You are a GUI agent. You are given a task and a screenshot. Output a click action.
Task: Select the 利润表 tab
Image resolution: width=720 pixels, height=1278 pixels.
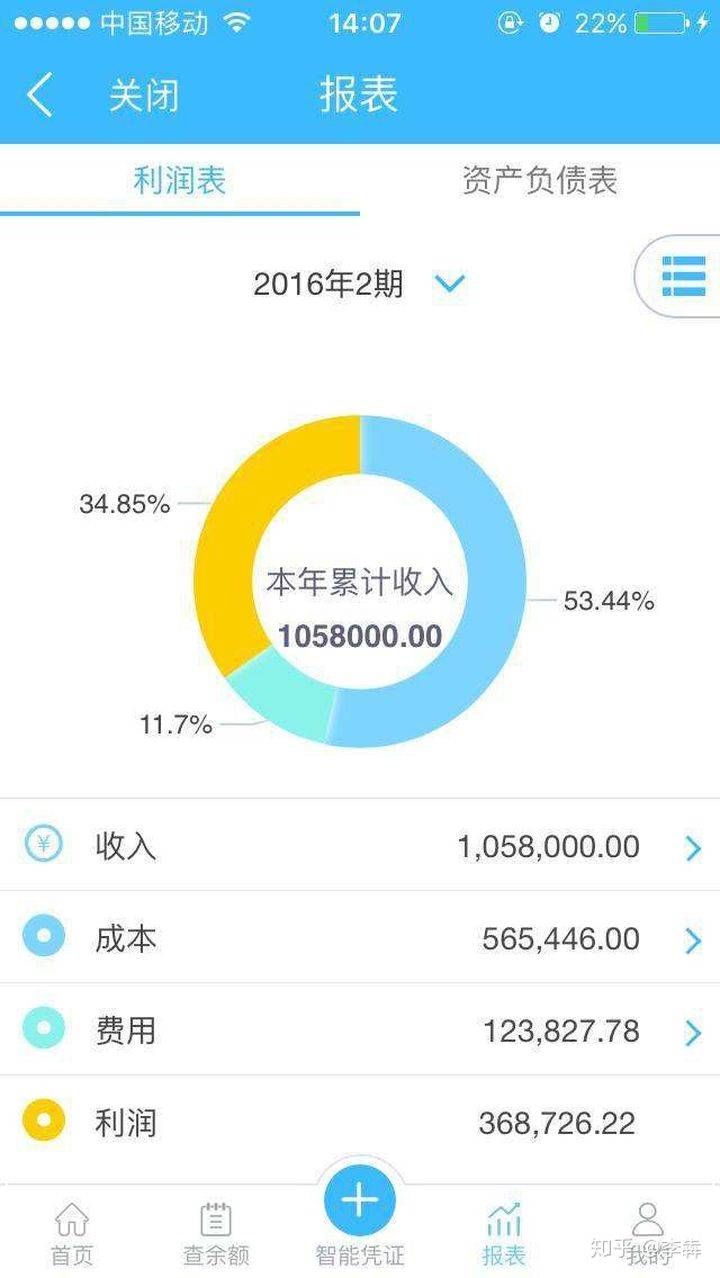tap(180, 180)
